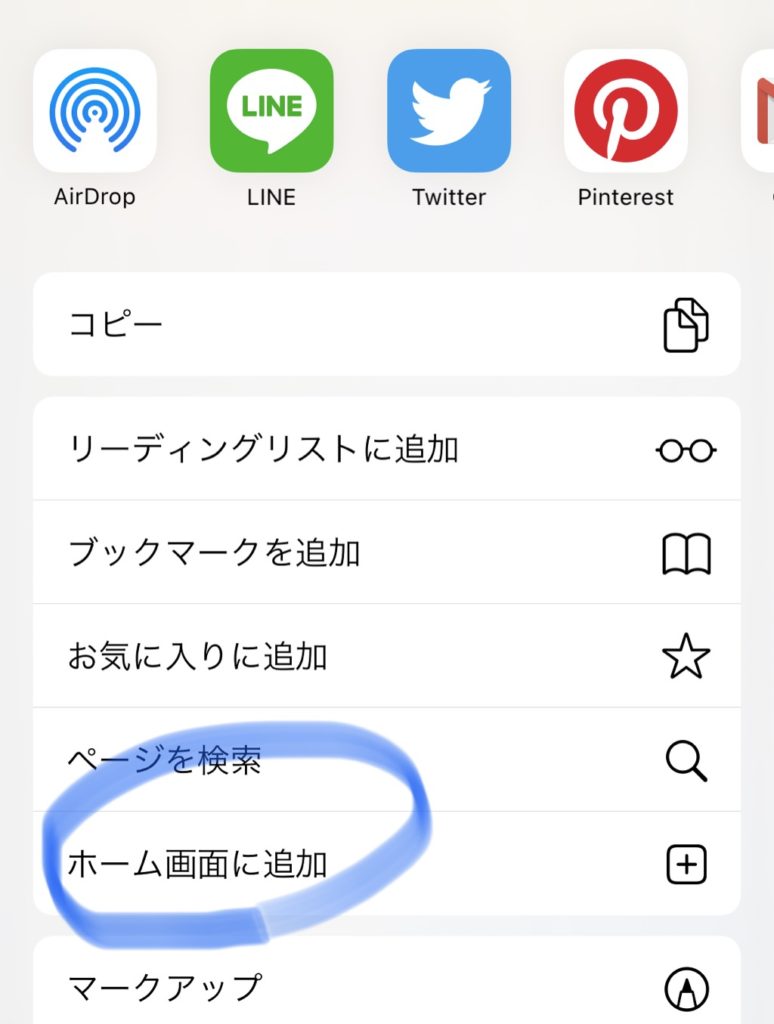Viewport: 774px width, 1024px height.
Task: Choose ホーム画面に追加
Action: pyautogui.click(x=387, y=864)
